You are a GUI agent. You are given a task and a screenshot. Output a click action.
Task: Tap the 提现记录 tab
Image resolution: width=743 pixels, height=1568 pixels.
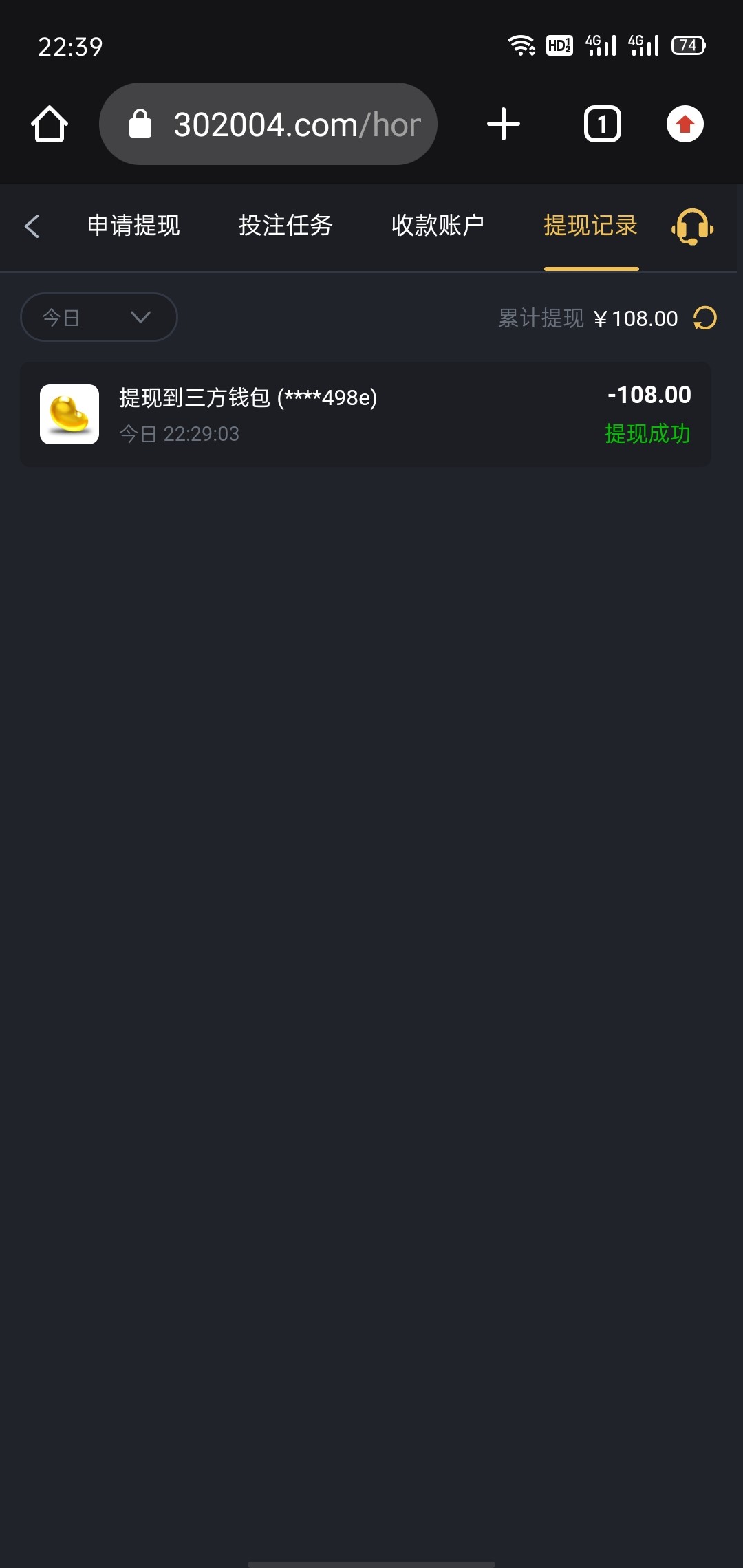point(591,226)
